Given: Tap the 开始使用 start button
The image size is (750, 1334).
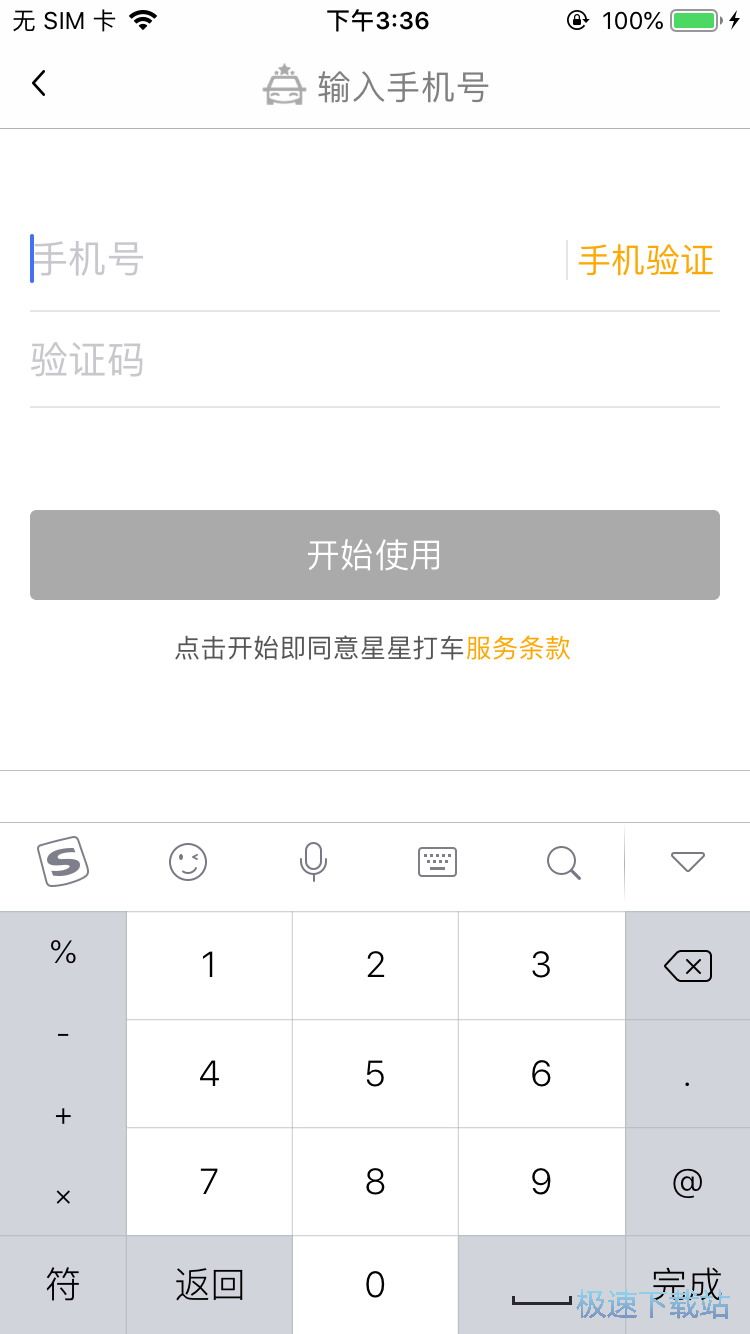Looking at the screenshot, I should tap(375, 555).
